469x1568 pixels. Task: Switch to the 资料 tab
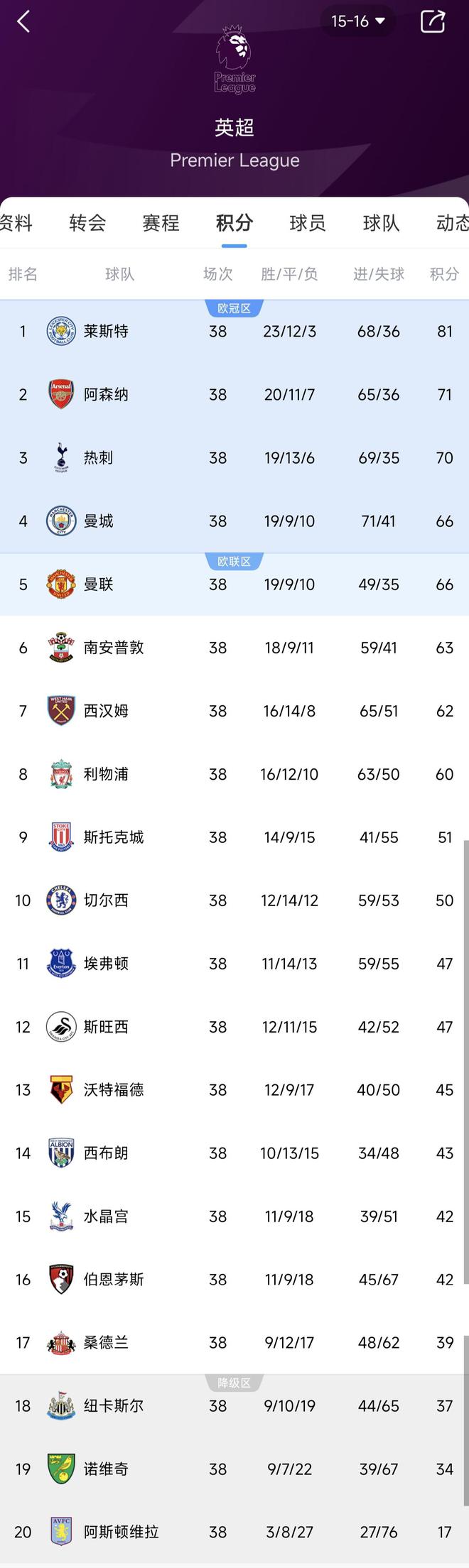coord(16,223)
